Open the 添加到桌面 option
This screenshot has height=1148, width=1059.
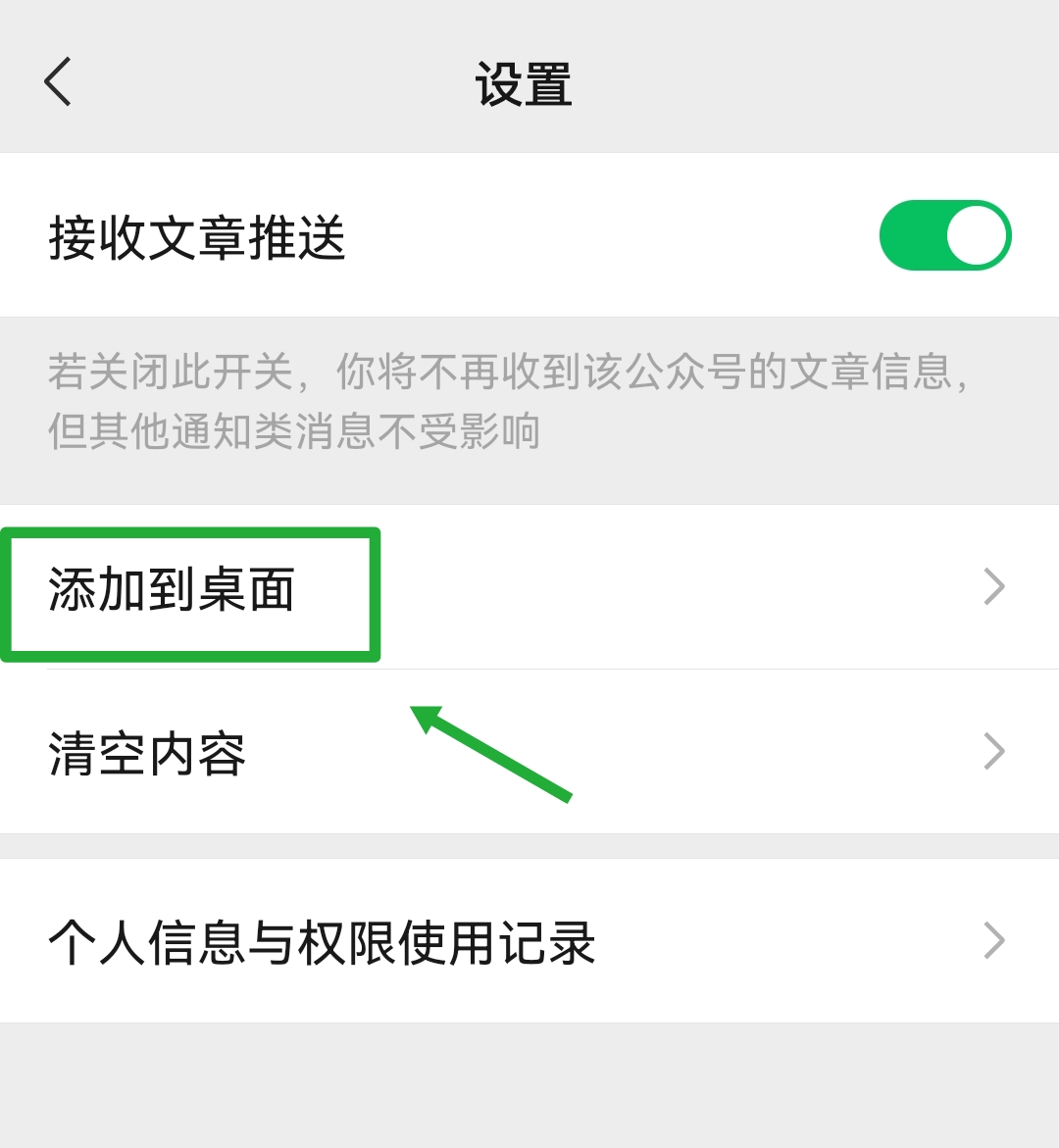tap(529, 588)
